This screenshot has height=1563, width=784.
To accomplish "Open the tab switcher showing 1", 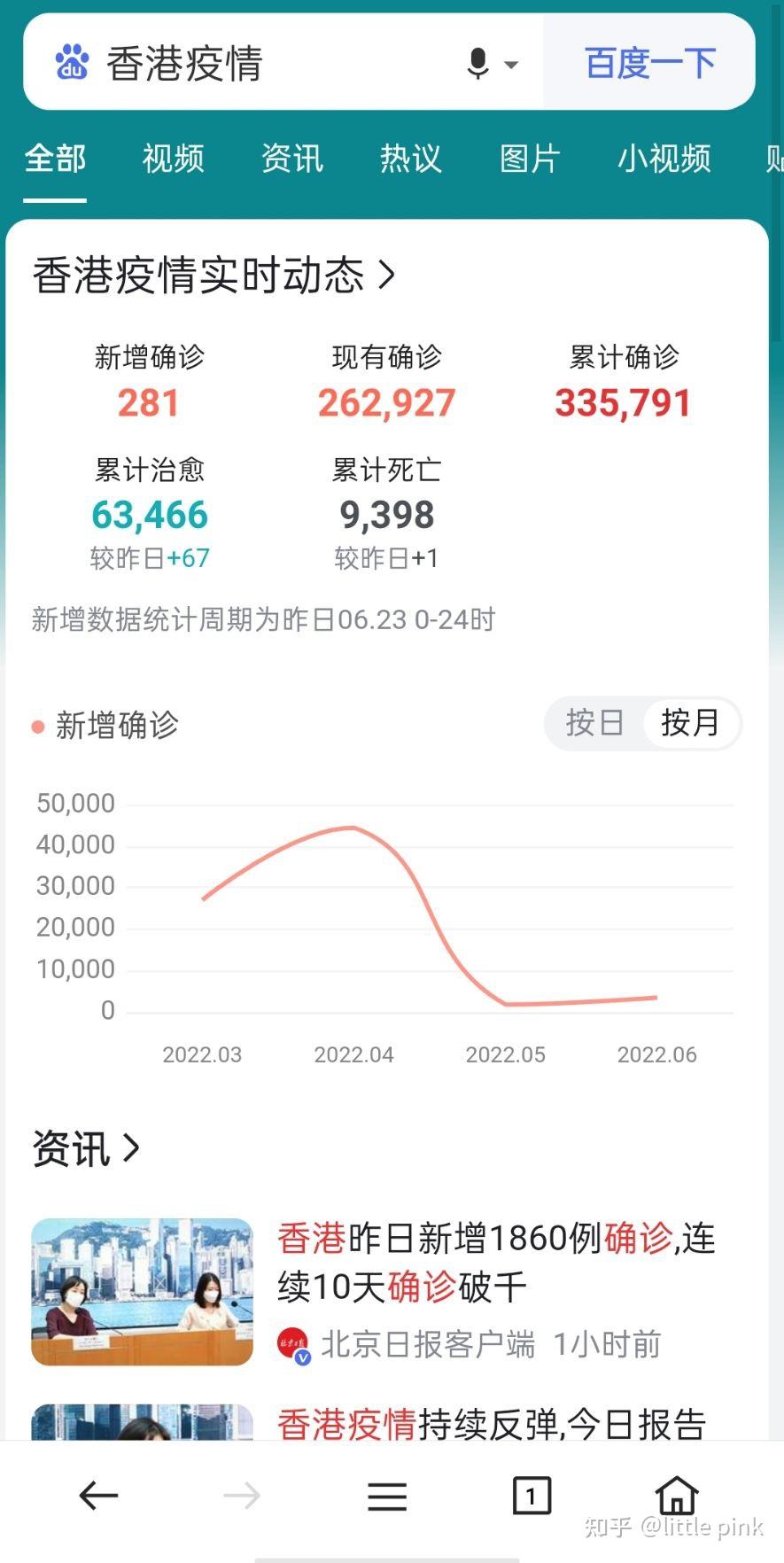I will [532, 1496].
